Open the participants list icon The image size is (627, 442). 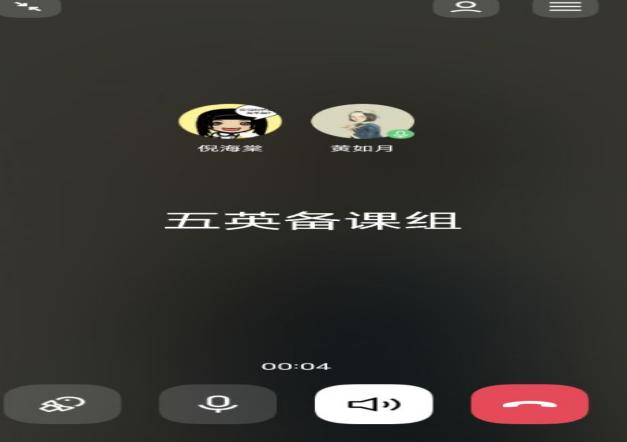[x=465, y=6]
